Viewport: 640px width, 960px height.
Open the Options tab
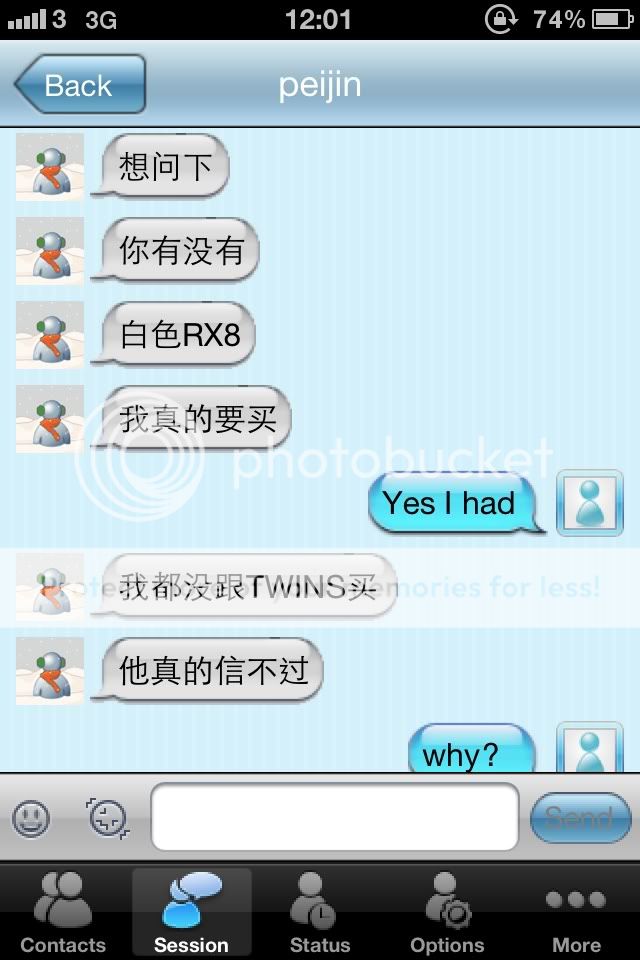(447, 912)
